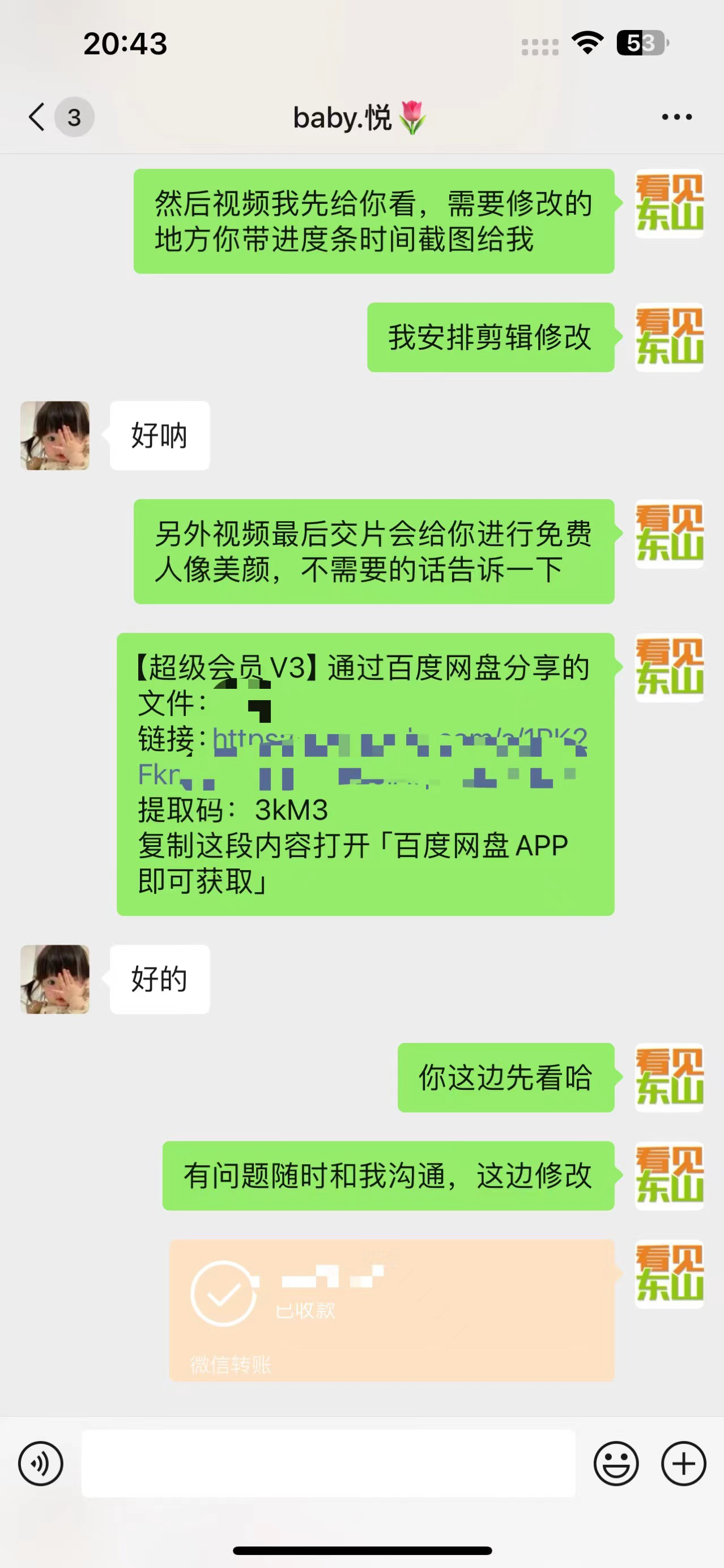Open the received WeChat transfer card
The image size is (724, 1568).
pyautogui.click(x=391, y=1310)
